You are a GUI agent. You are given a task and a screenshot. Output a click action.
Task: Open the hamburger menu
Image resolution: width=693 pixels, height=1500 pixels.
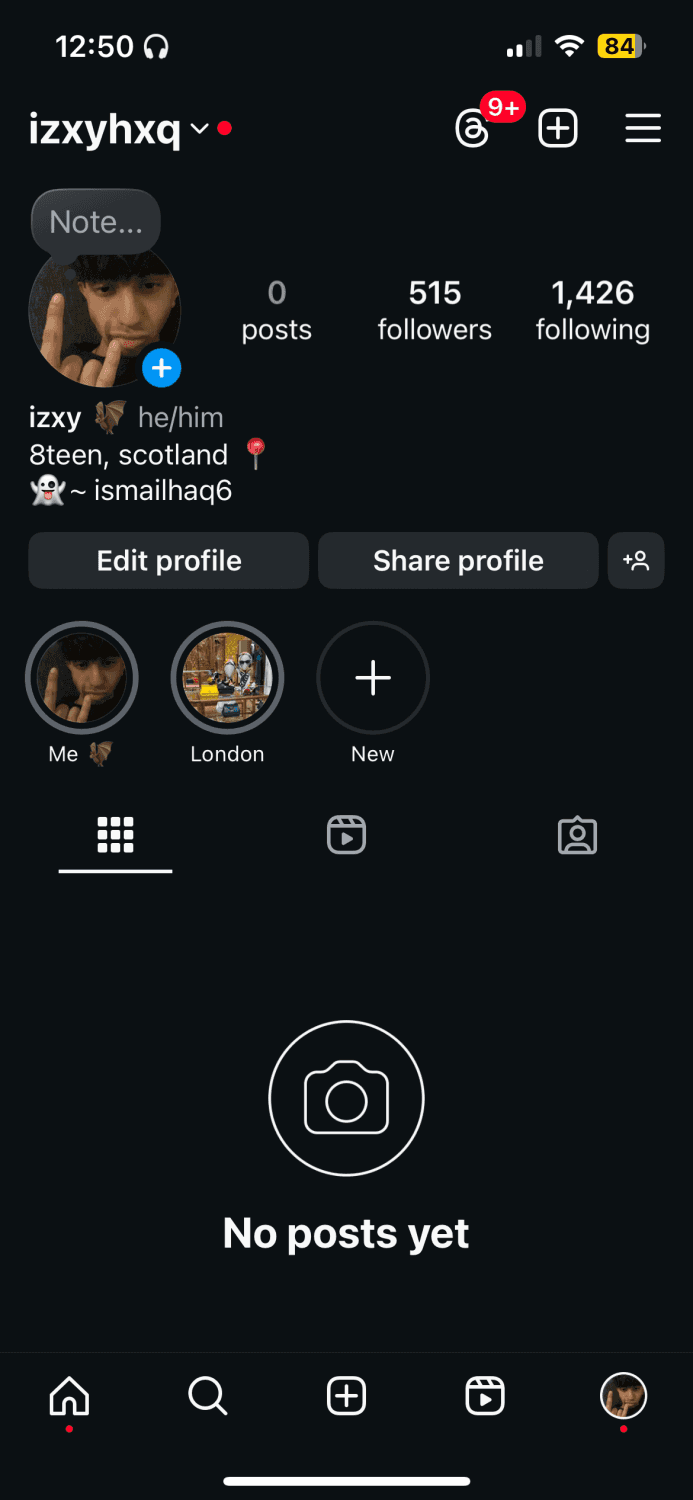643,129
